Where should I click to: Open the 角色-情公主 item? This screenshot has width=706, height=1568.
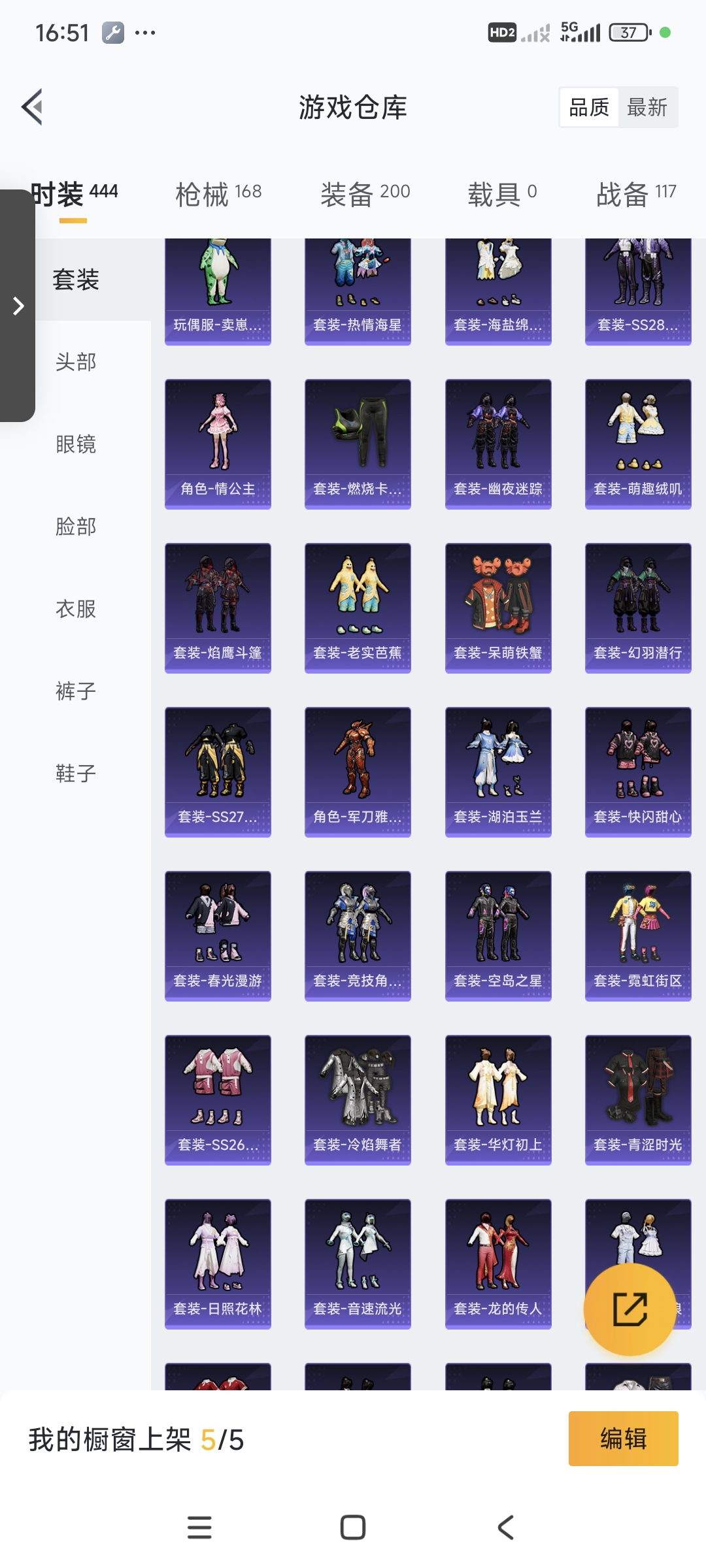(x=218, y=444)
